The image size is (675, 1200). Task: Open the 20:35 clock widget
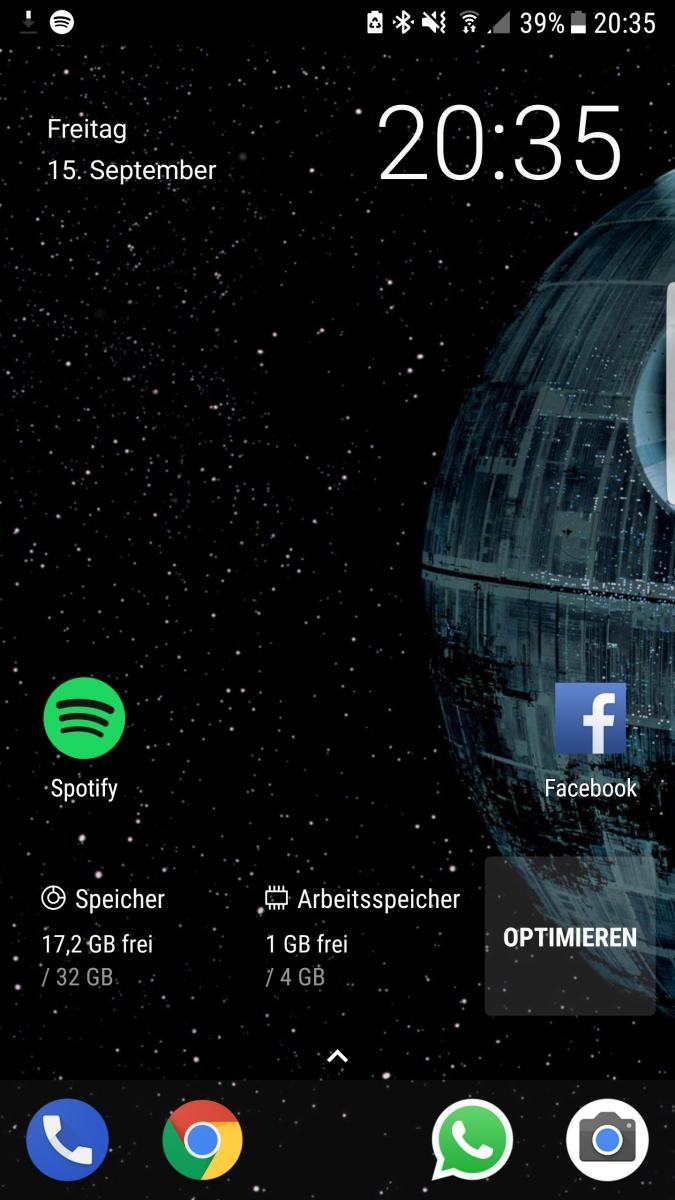click(x=500, y=144)
